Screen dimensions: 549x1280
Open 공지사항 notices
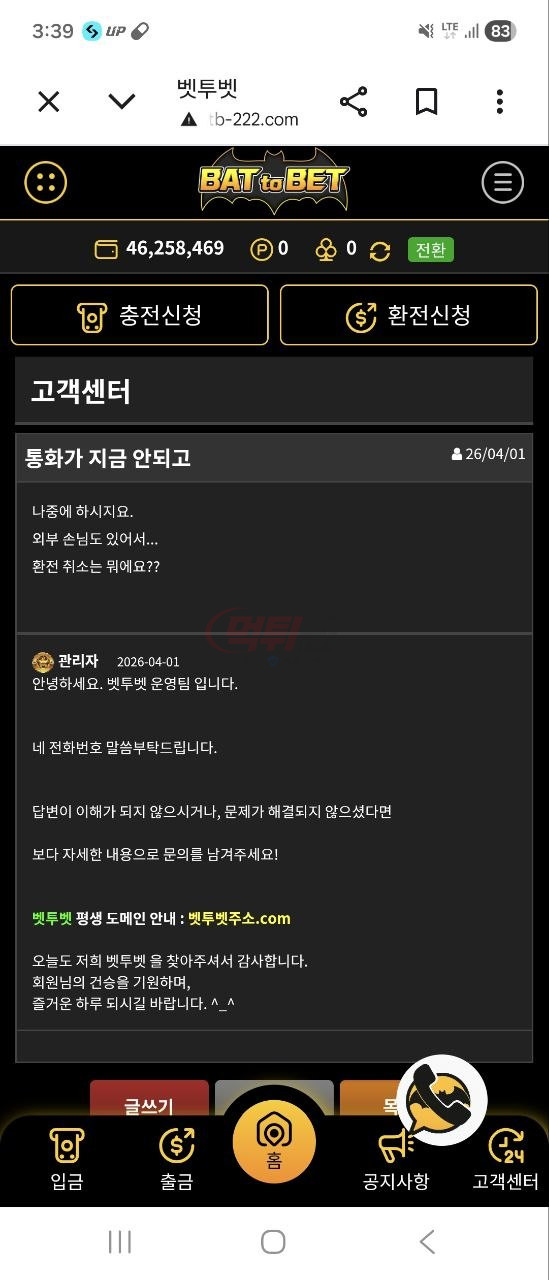[x=396, y=1160]
